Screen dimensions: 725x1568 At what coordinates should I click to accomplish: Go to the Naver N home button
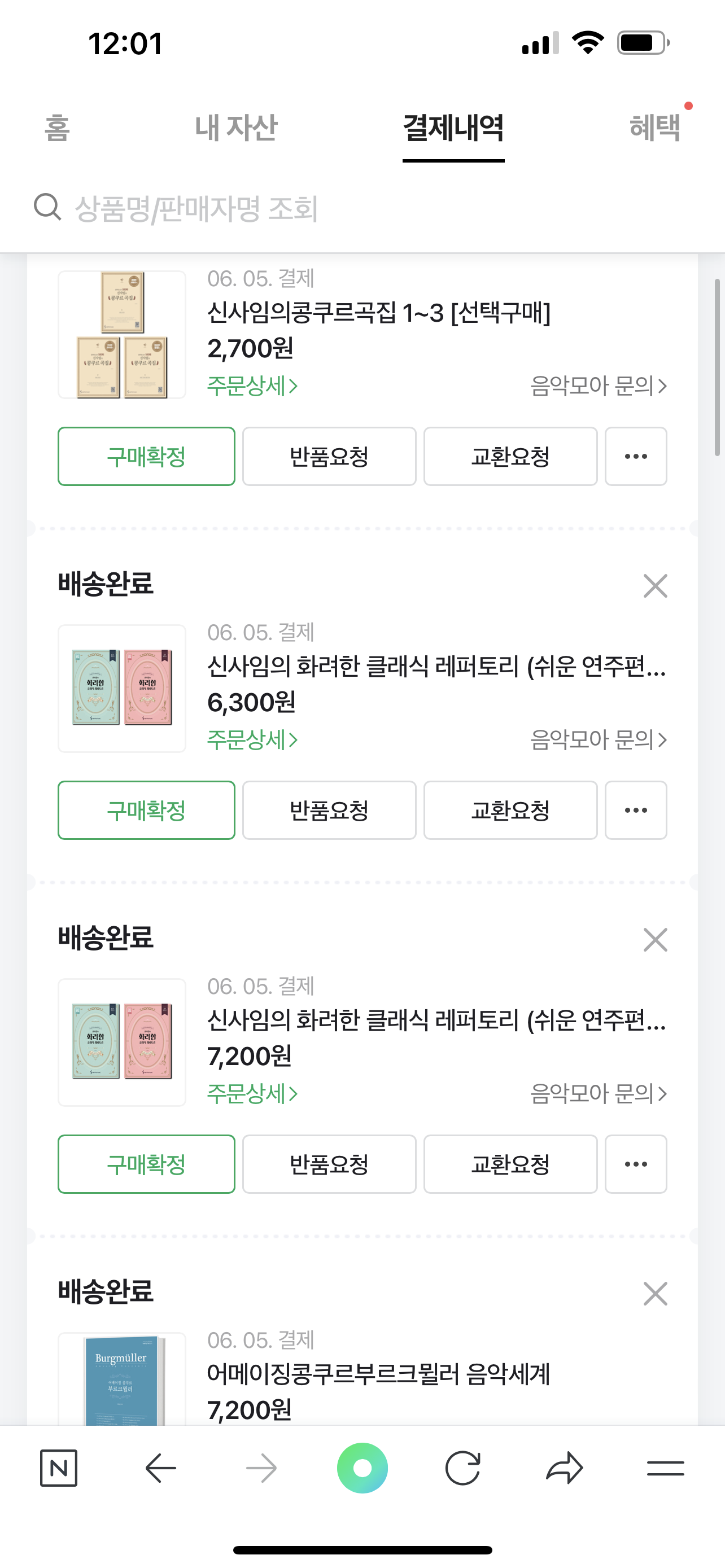(x=58, y=1468)
